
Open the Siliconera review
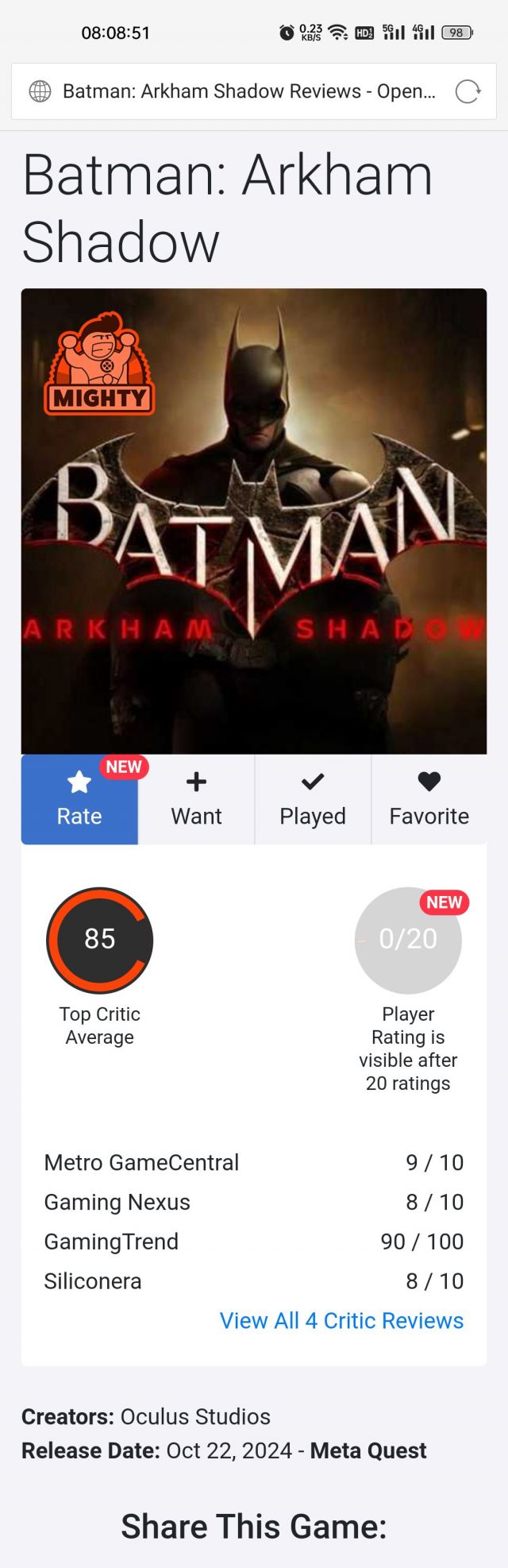point(93,1280)
